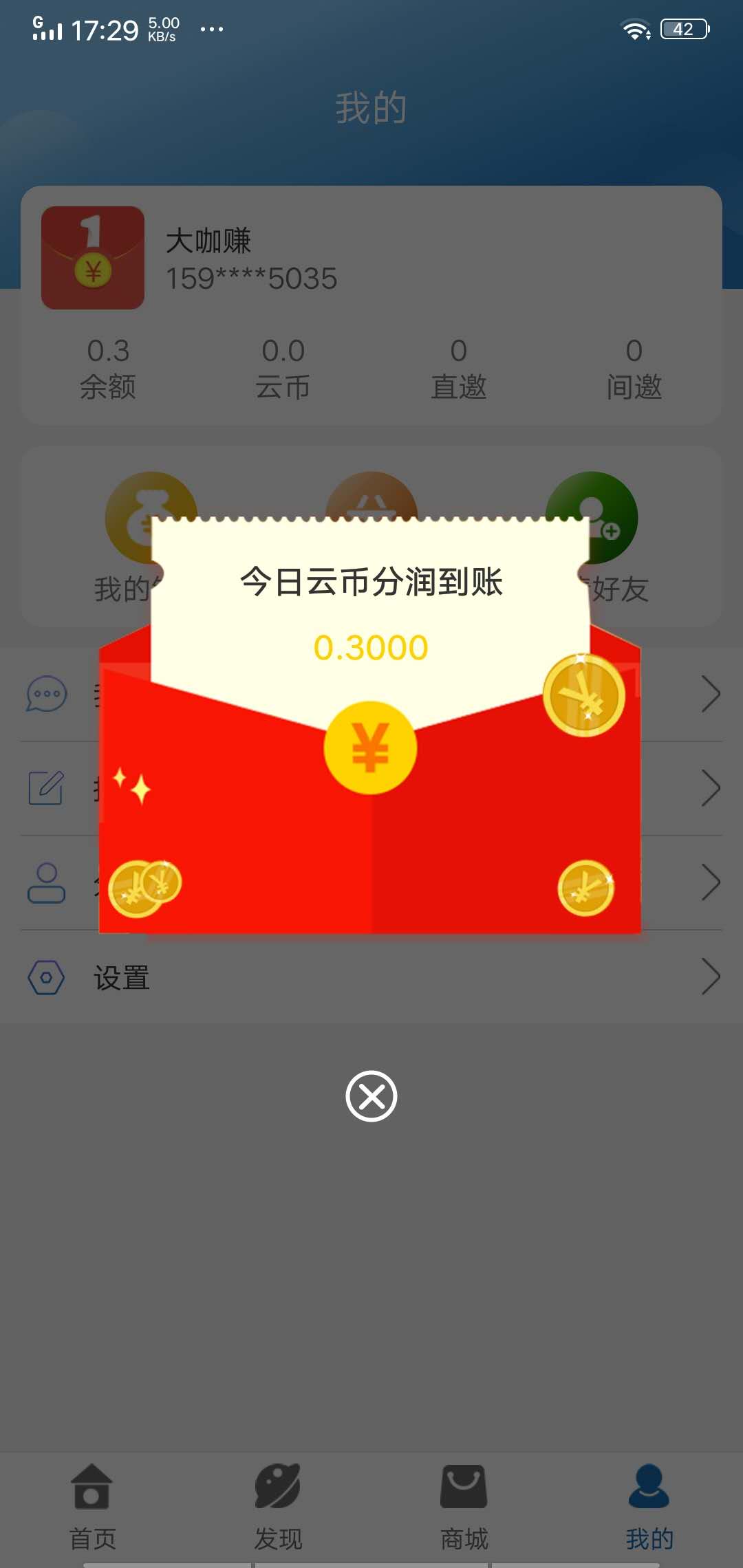This screenshot has width=743, height=1568.
Task: Select the edit pencil icon in the list
Action: coord(45,789)
